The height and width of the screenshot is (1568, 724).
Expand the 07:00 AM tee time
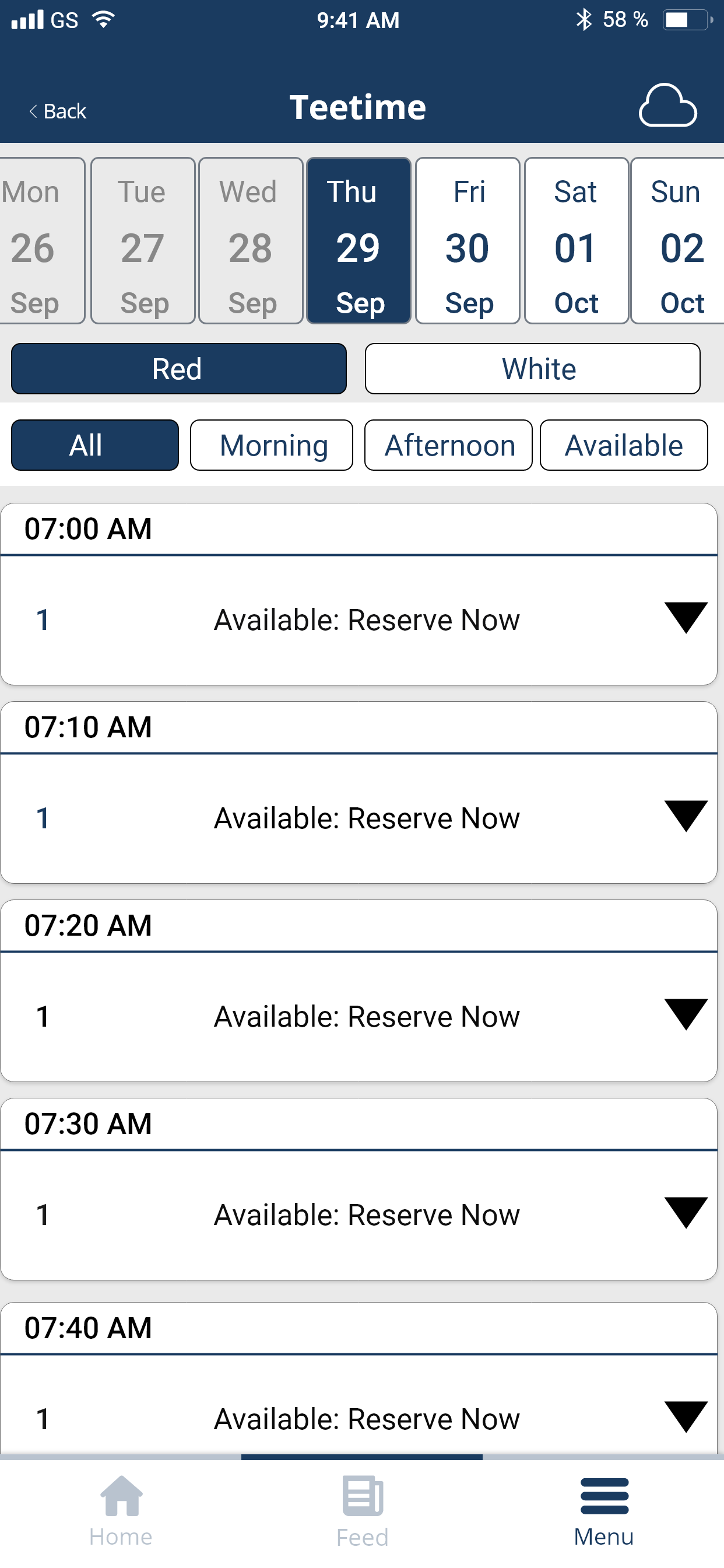pos(686,618)
